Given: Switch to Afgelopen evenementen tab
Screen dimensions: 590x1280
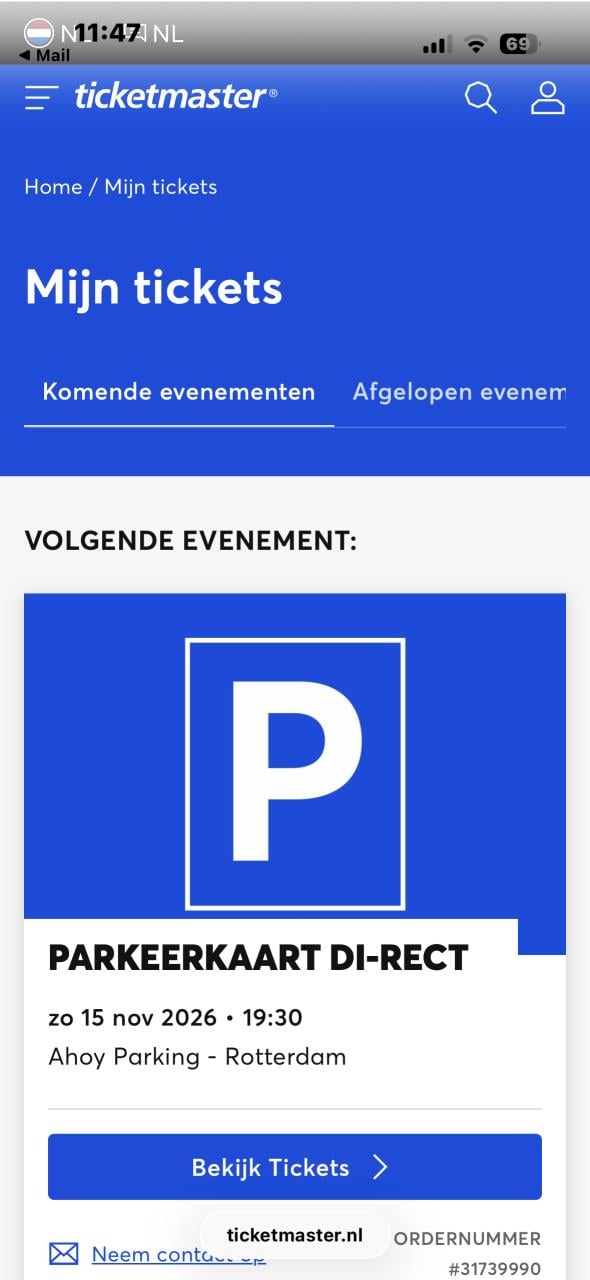Looking at the screenshot, I should click(459, 392).
